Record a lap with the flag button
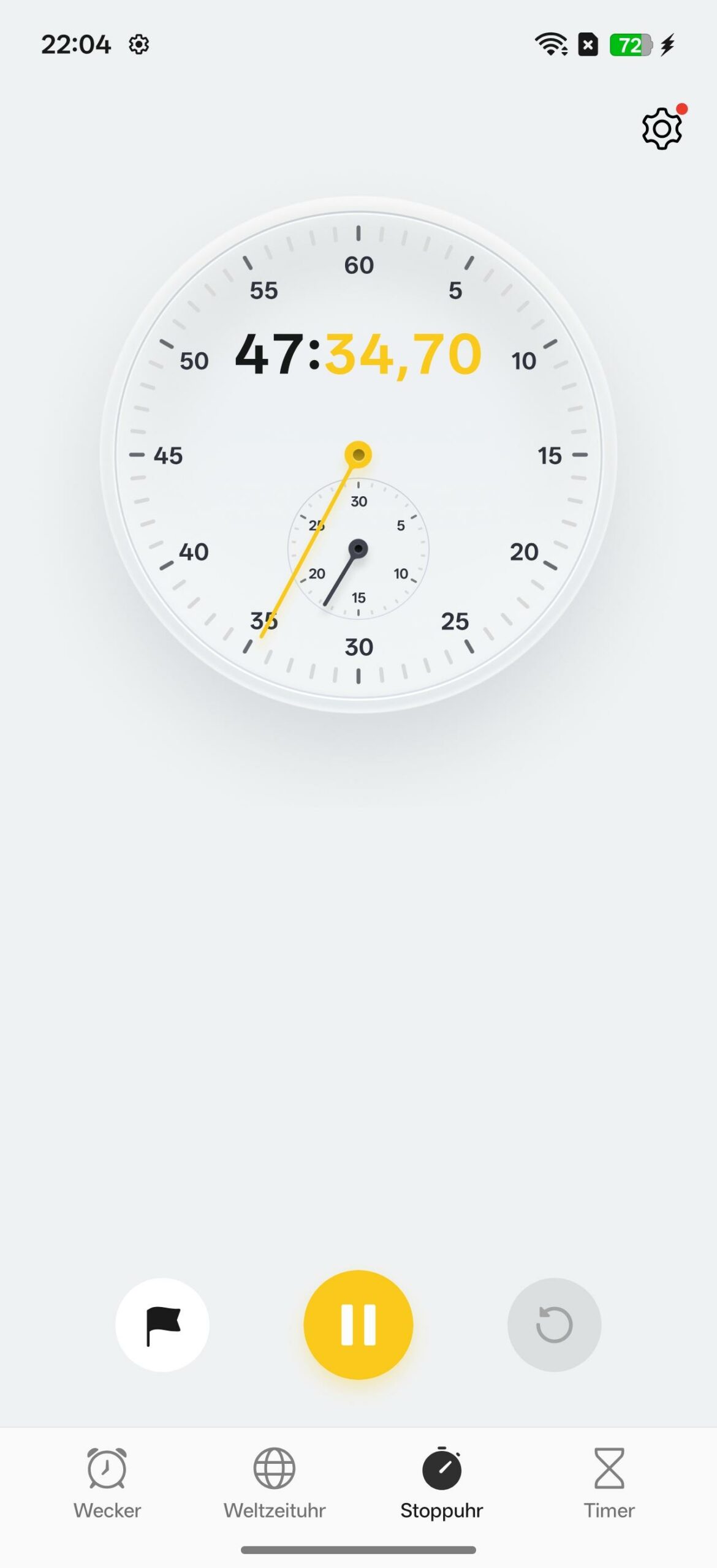The height and width of the screenshot is (1568, 717). point(162,1325)
